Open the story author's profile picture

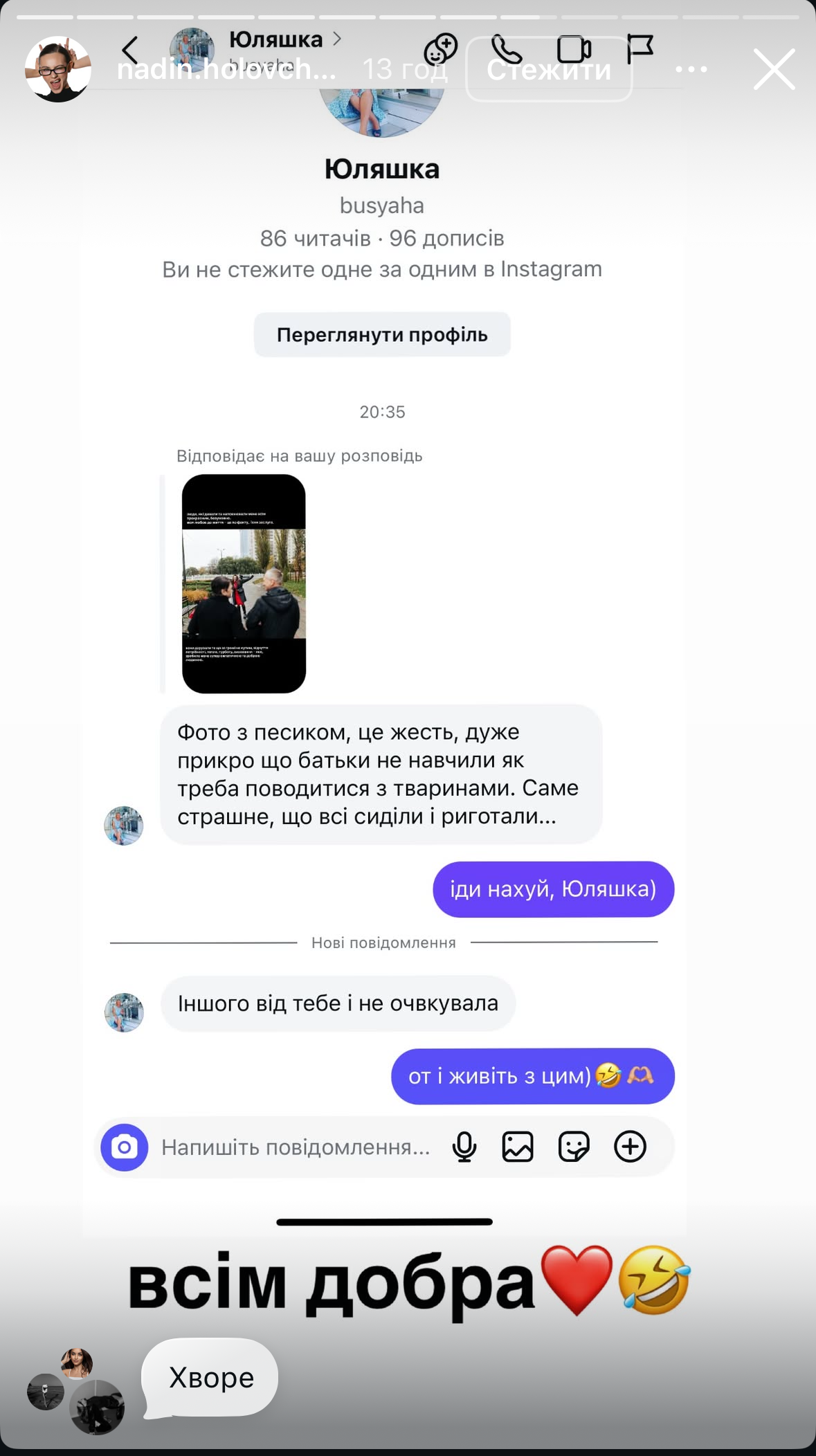[58, 69]
